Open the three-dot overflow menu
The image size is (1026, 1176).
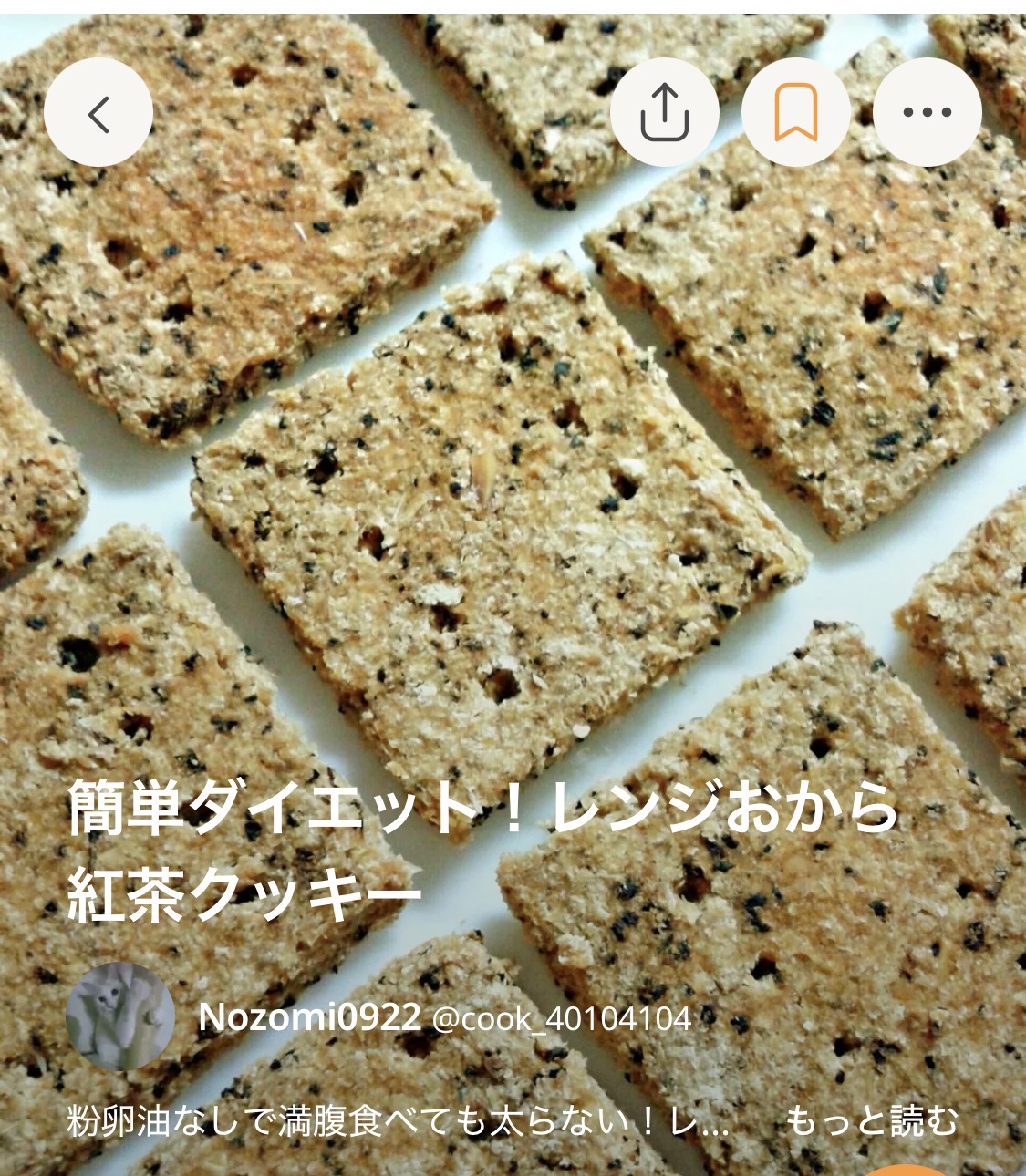pos(928,113)
